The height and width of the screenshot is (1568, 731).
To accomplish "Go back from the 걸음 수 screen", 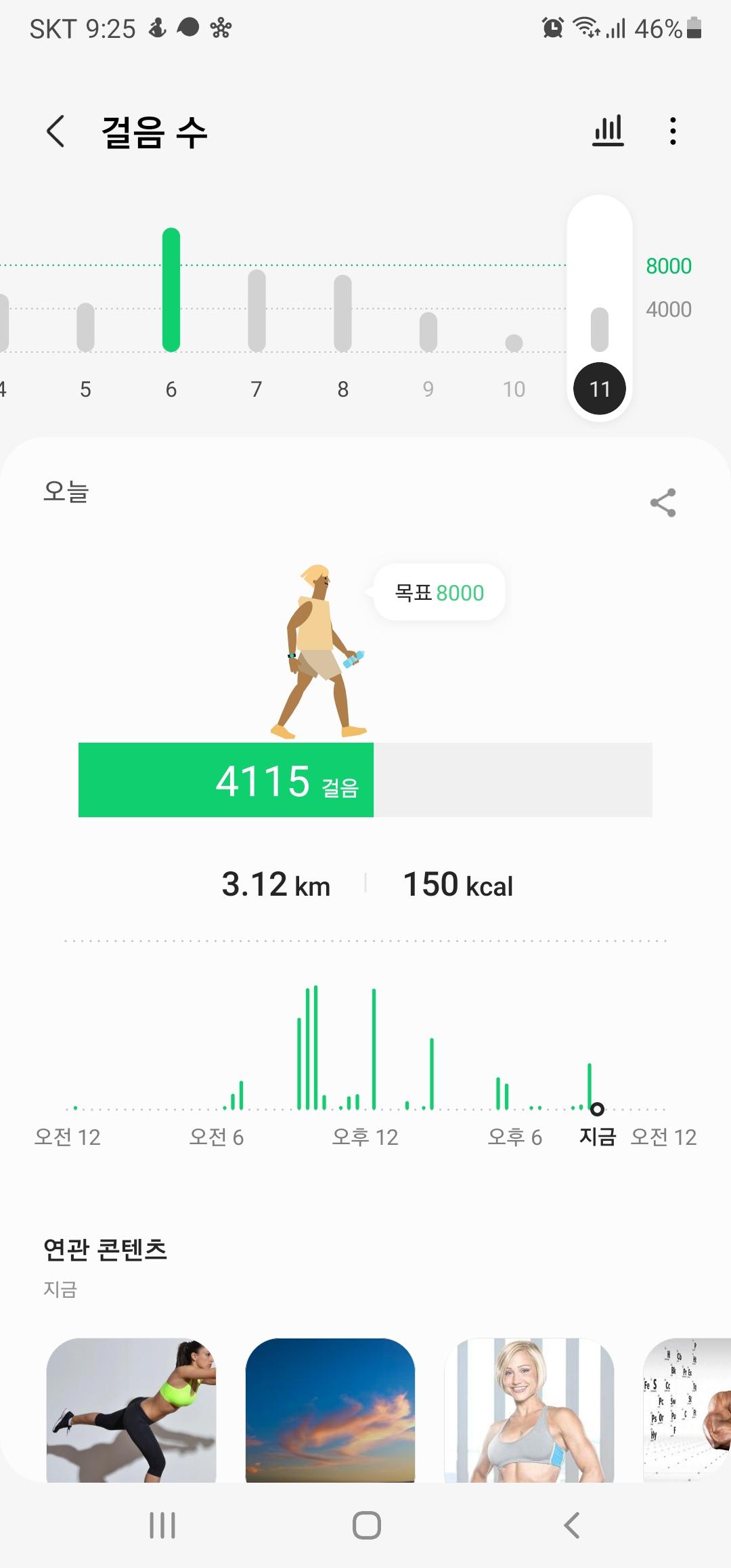I will click(x=56, y=131).
